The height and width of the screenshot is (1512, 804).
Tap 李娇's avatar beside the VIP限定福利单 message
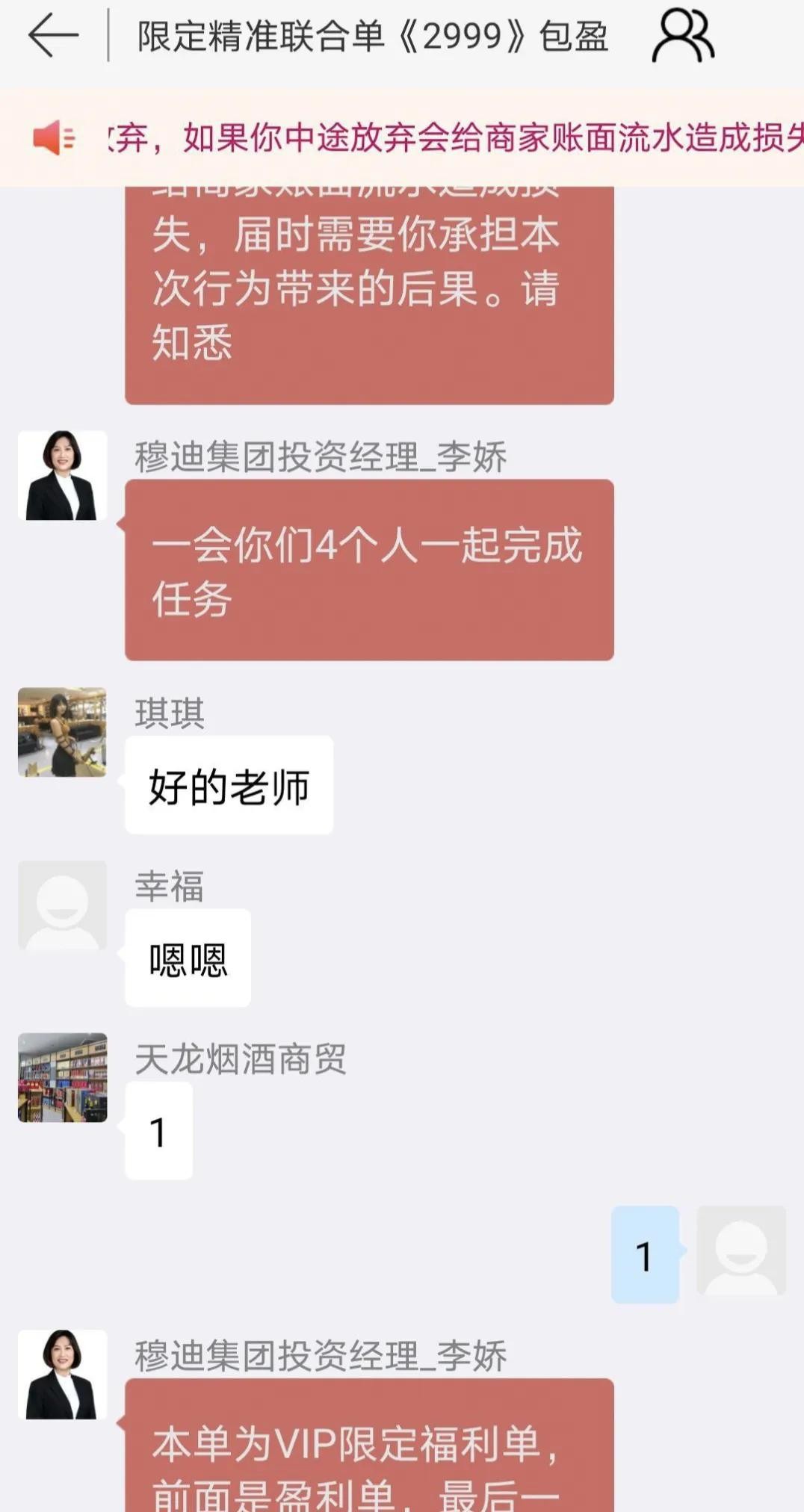62,1375
